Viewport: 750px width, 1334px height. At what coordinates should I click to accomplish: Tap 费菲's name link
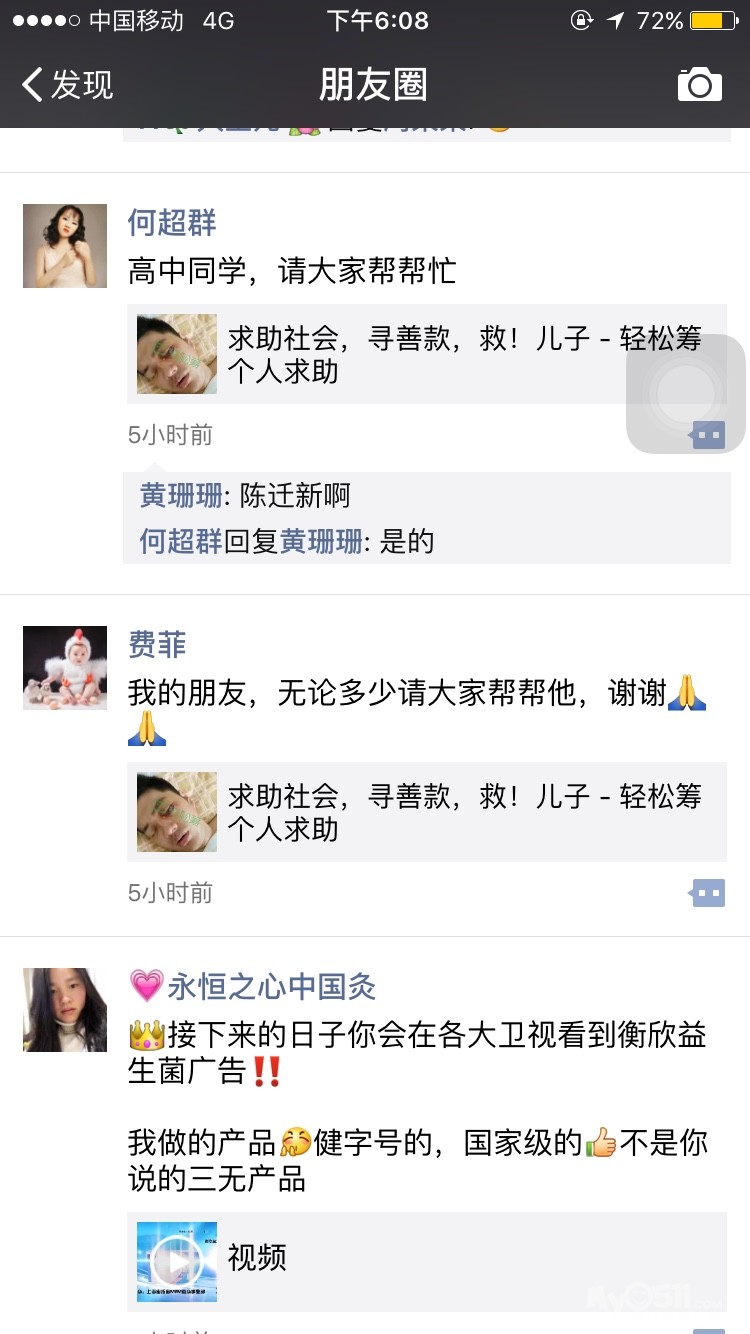click(x=157, y=645)
